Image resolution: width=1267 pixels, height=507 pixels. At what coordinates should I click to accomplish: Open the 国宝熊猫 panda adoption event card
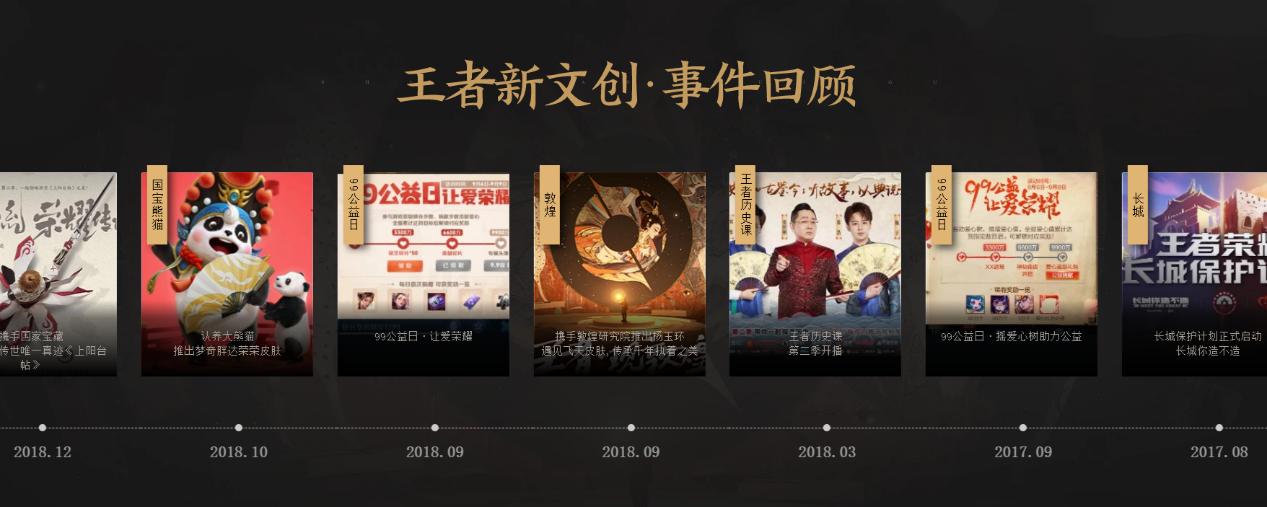point(227,274)
